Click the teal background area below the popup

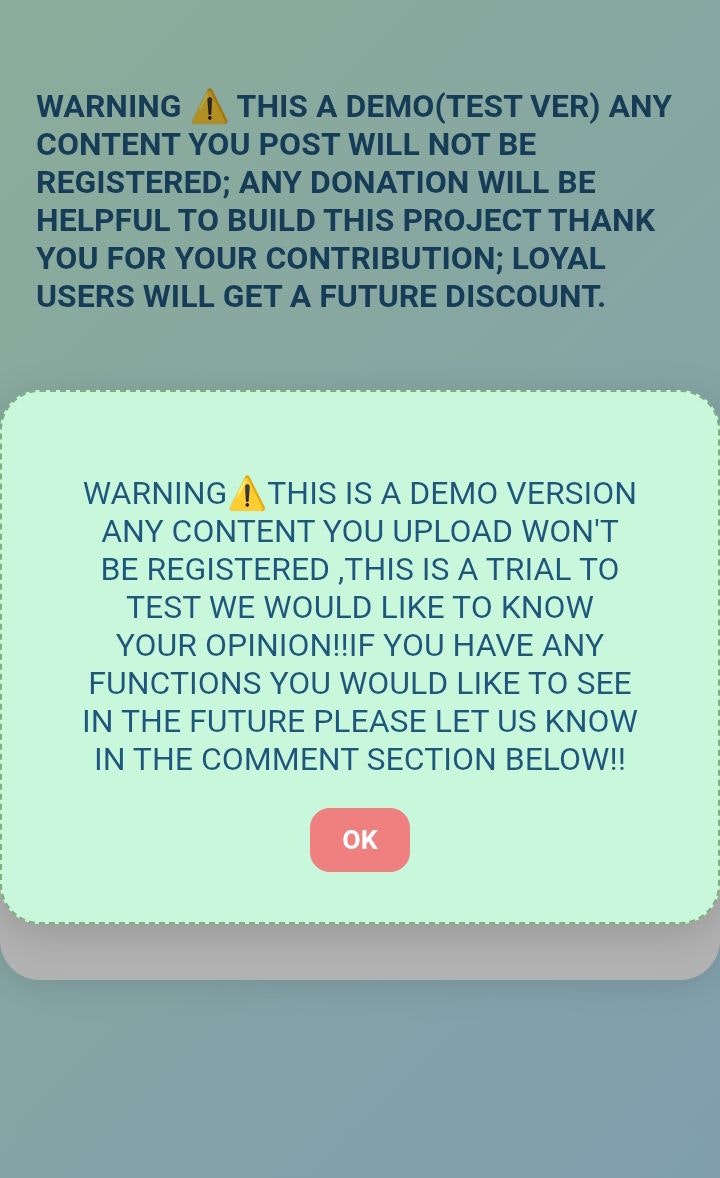pyautogui.click(x=360, y=1080)
